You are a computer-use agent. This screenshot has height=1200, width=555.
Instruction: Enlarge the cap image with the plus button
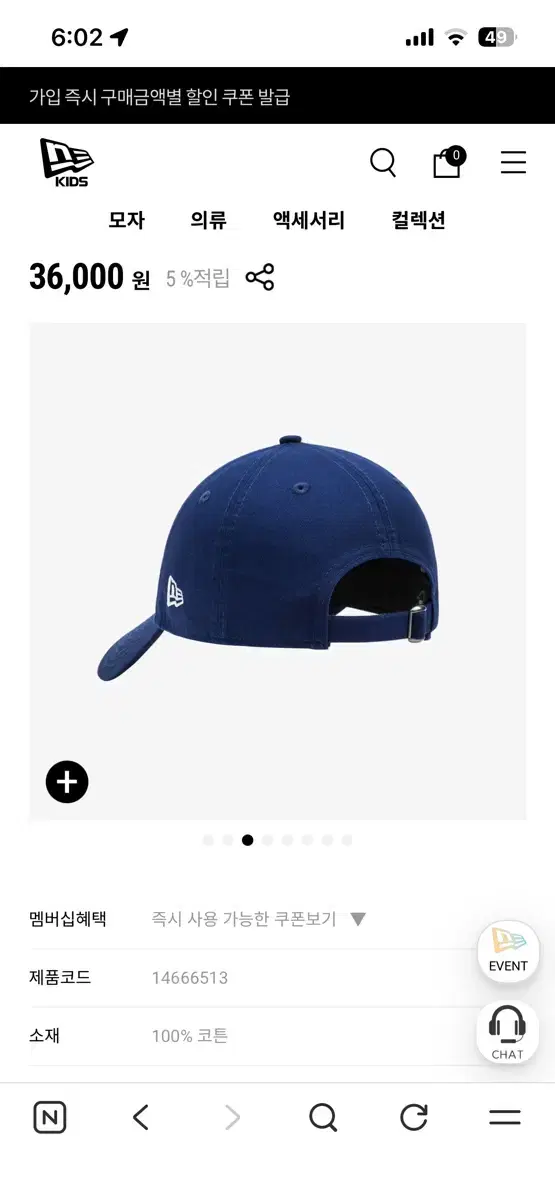(67, 782)
